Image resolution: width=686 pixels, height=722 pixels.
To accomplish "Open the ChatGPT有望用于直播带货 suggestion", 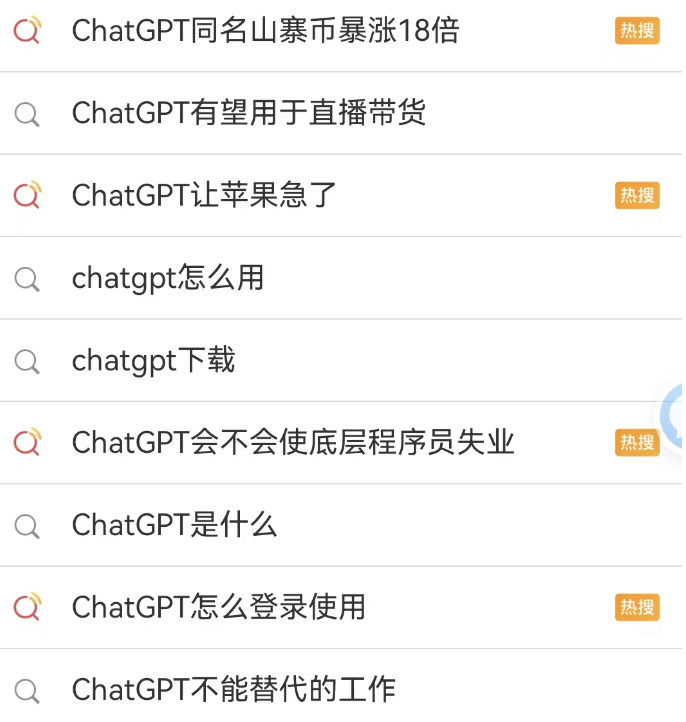I will (249, 113).
